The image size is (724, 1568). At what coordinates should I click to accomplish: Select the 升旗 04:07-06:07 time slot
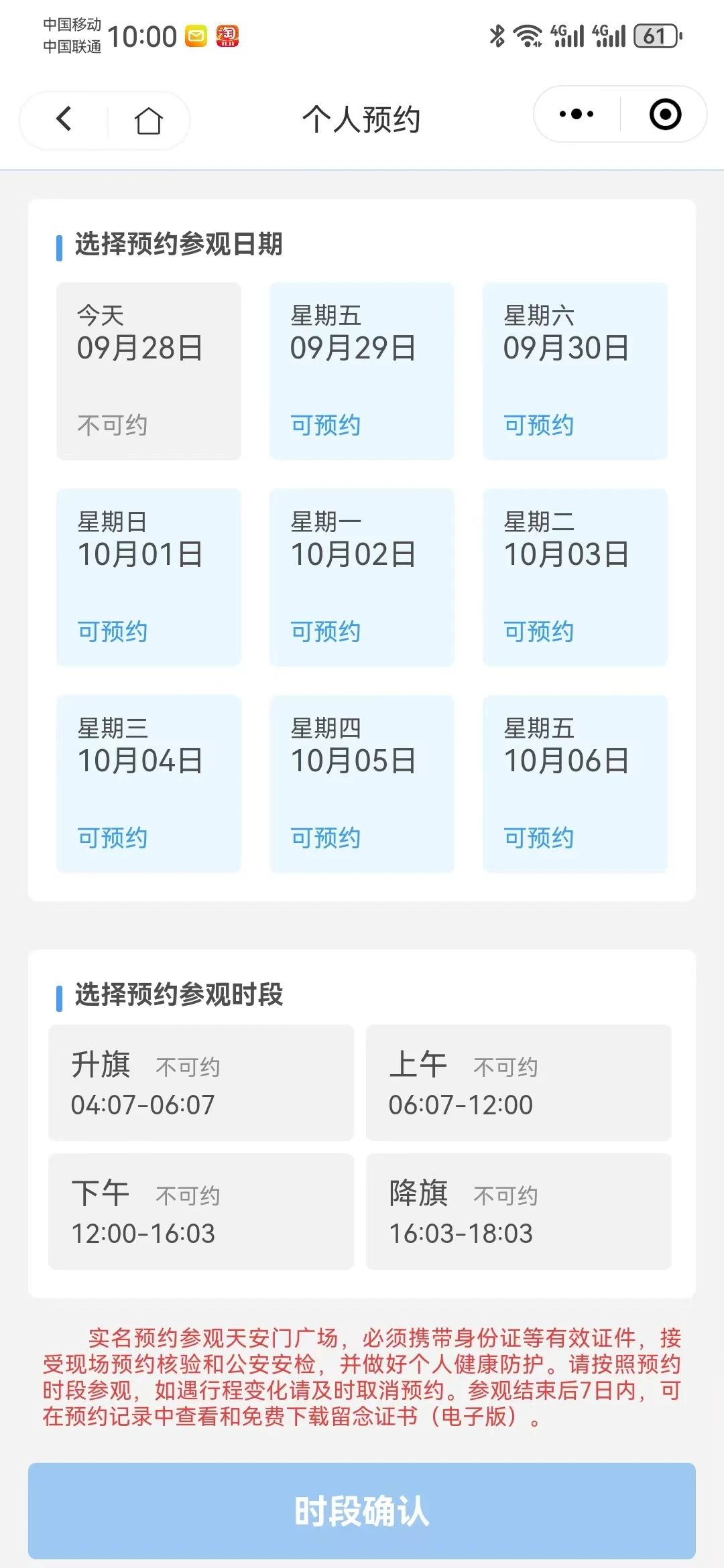tap(201, 1083)
